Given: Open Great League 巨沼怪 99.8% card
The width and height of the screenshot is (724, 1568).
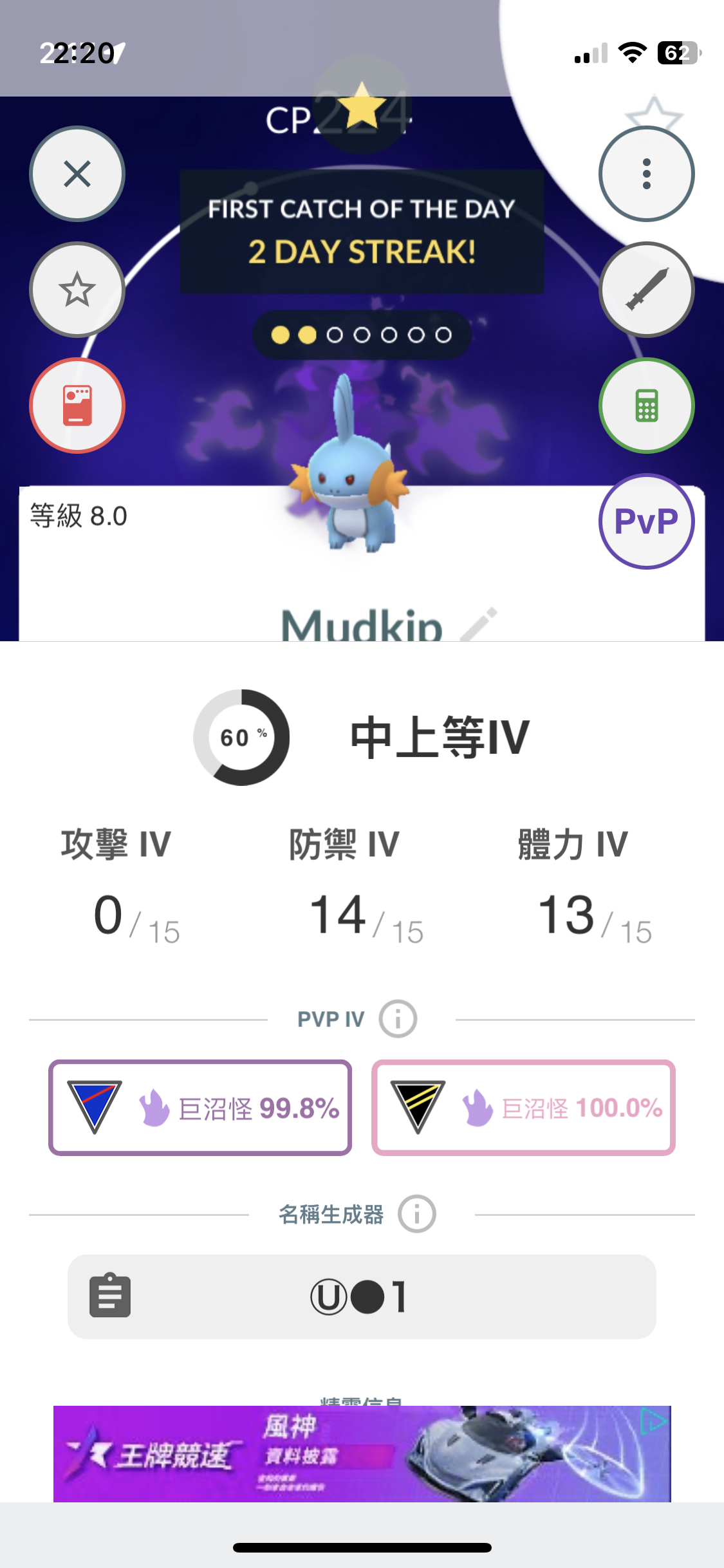Looking at the screenshot, I should coord(200,1108).
